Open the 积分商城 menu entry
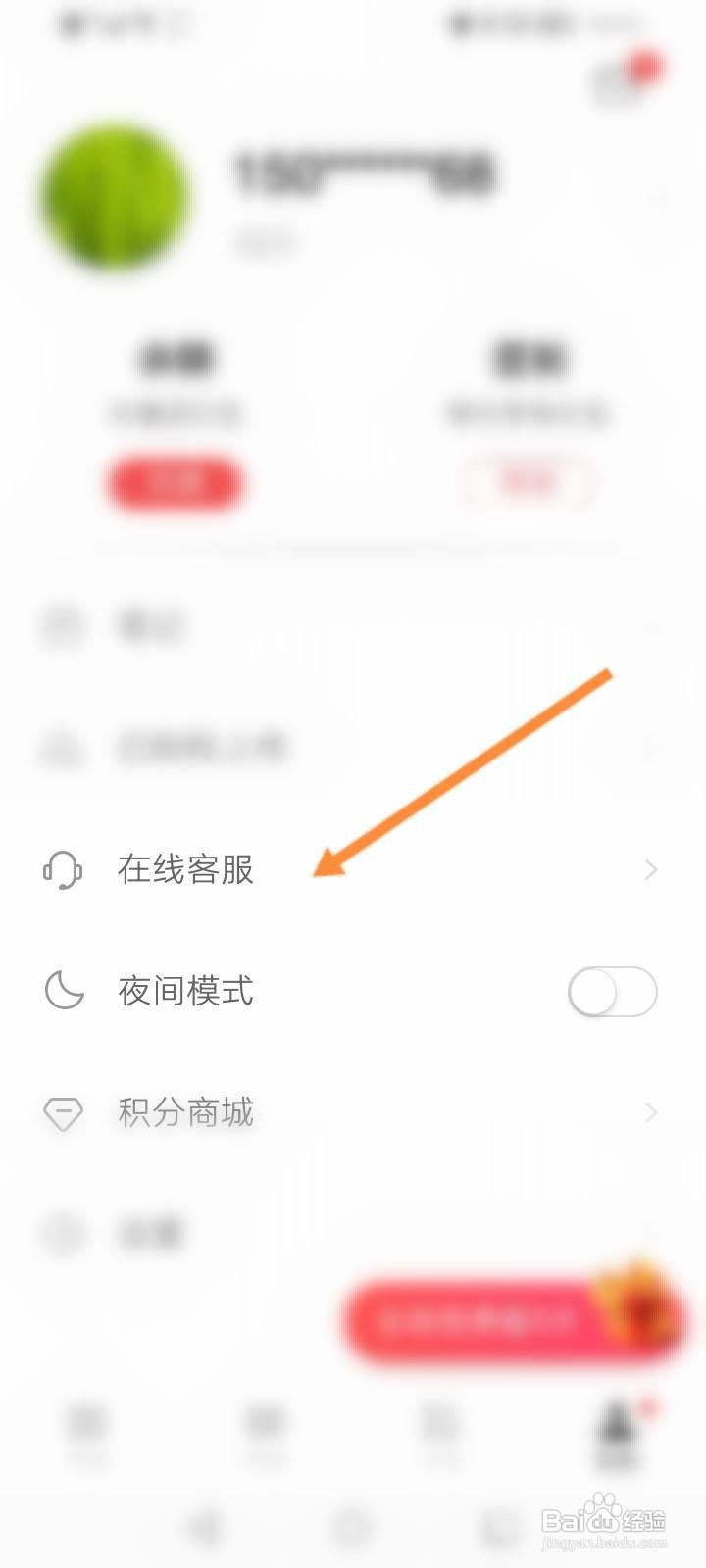 [186, 1113]
